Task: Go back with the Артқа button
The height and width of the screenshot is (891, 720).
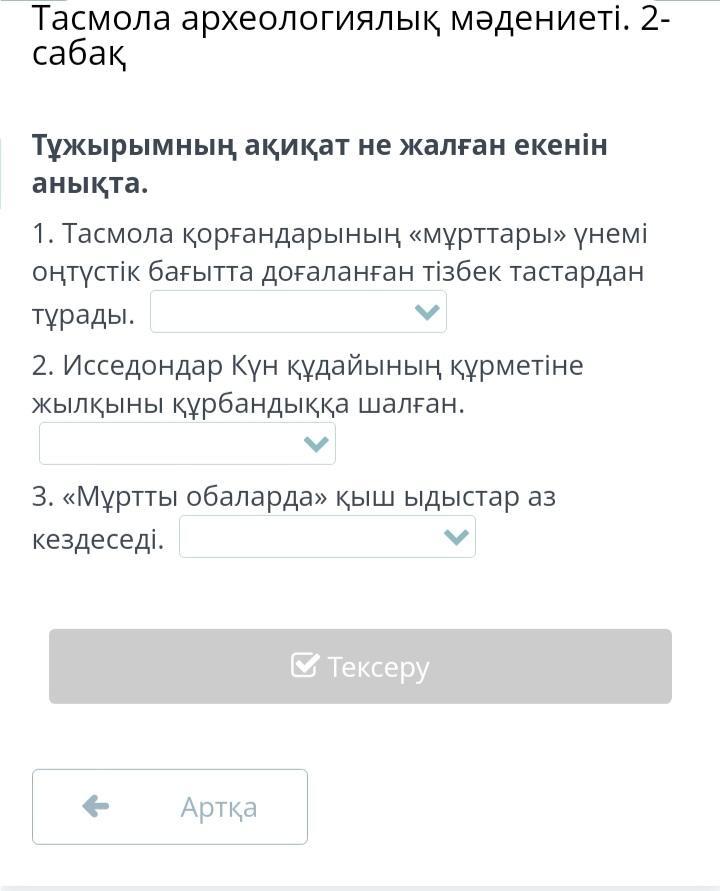Action: [x=170, y=806]
